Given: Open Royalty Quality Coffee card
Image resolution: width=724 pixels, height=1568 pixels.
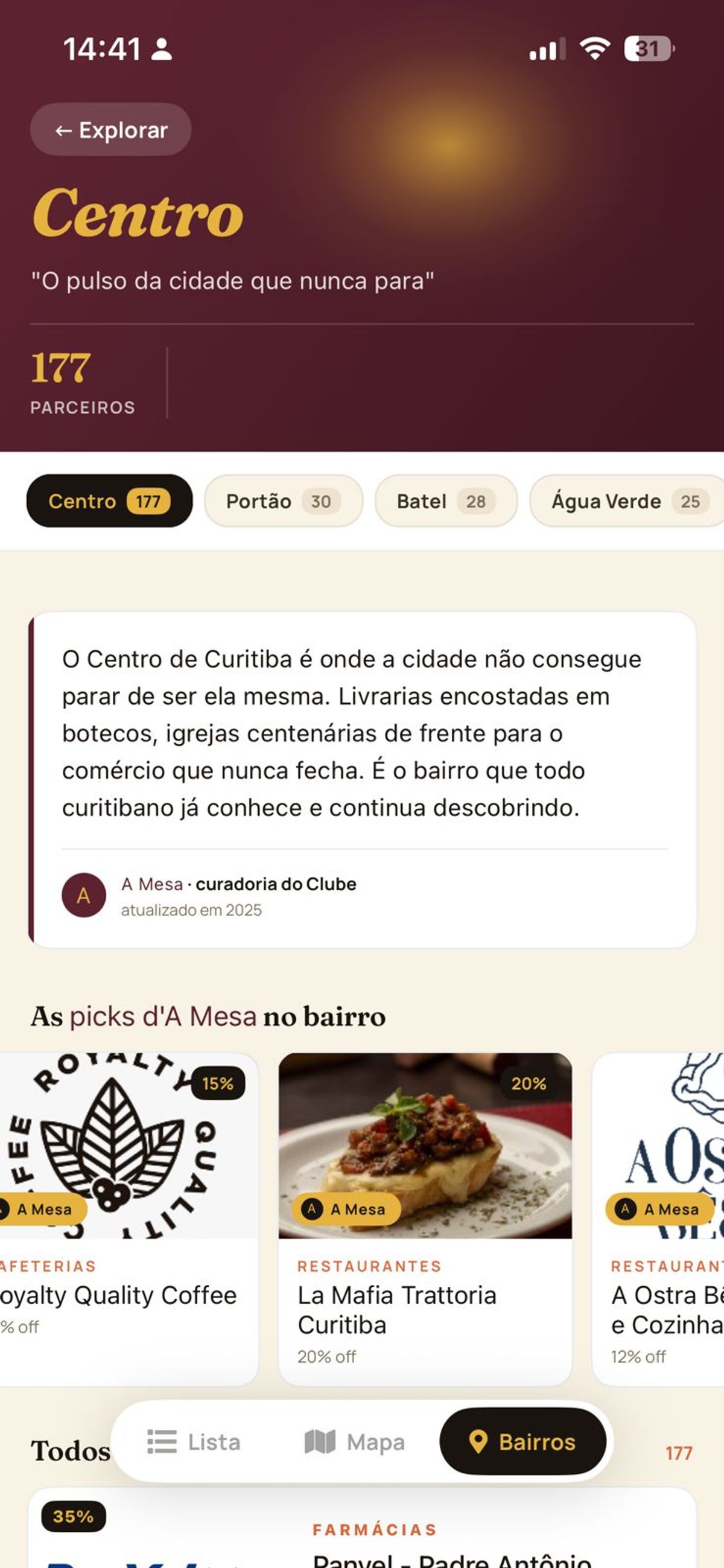Looking at the screenshot, I should pos(129,1219).
